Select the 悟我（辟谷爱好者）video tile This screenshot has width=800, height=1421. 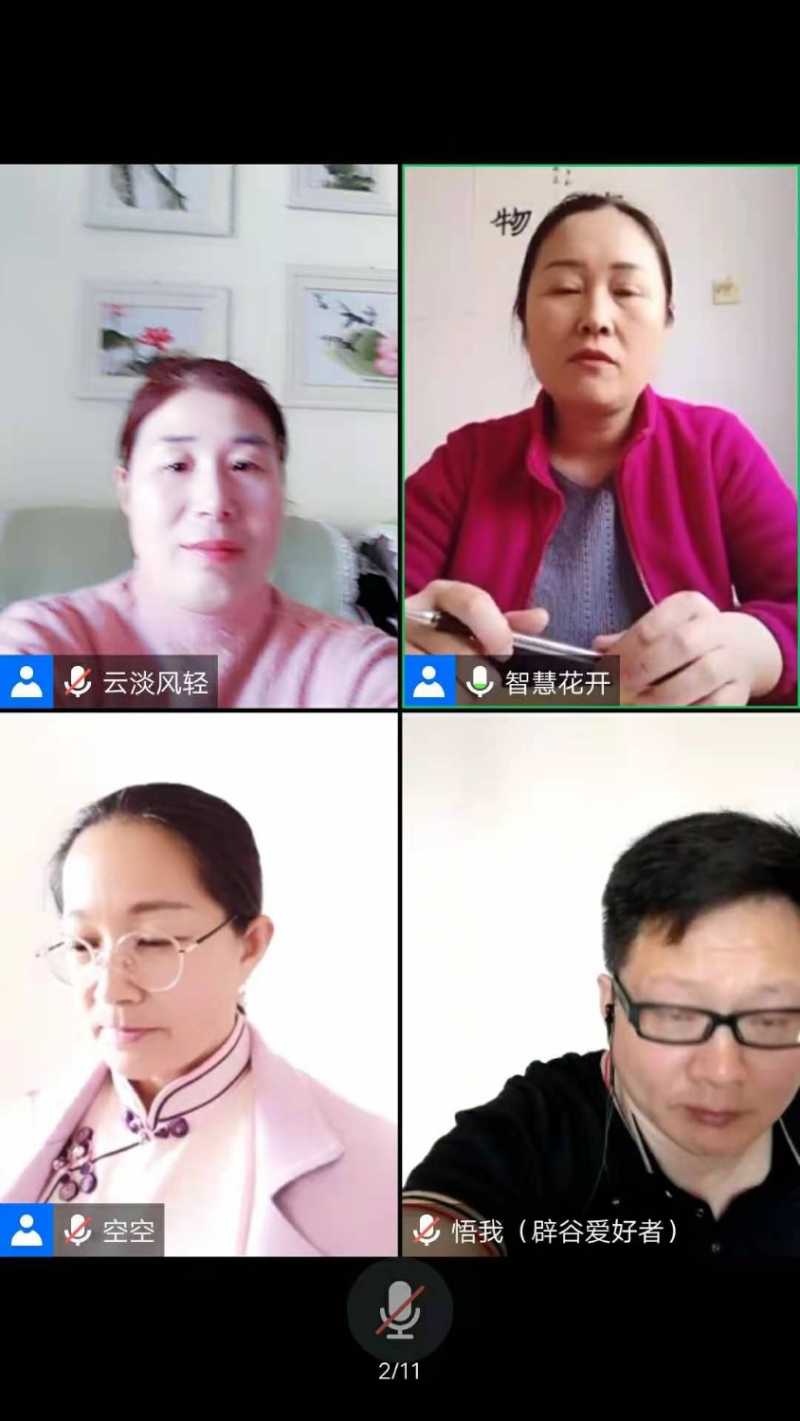[x=600, y=984]
